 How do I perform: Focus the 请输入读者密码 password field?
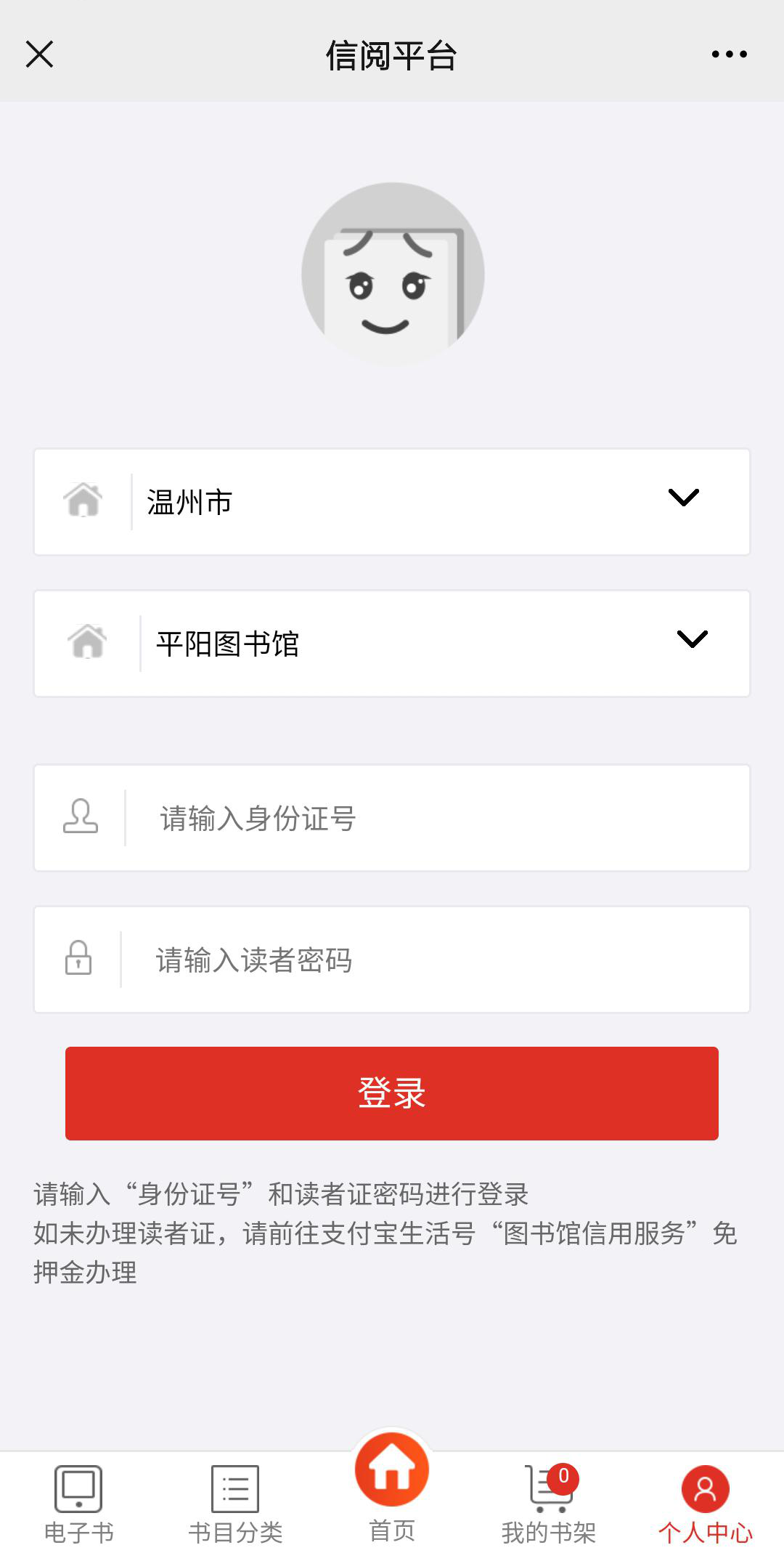click(436, 960)
